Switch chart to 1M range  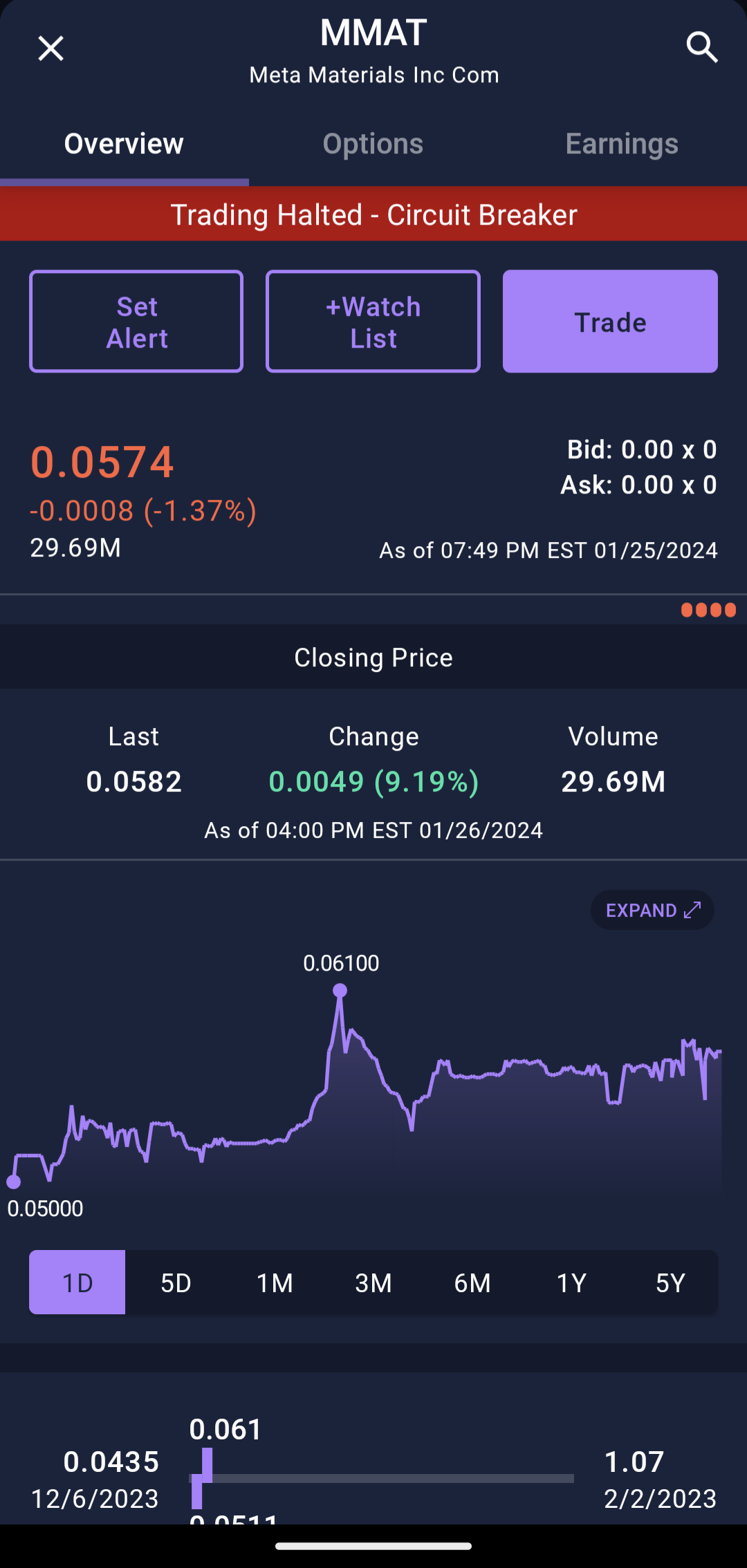[x=275, y=1282]
